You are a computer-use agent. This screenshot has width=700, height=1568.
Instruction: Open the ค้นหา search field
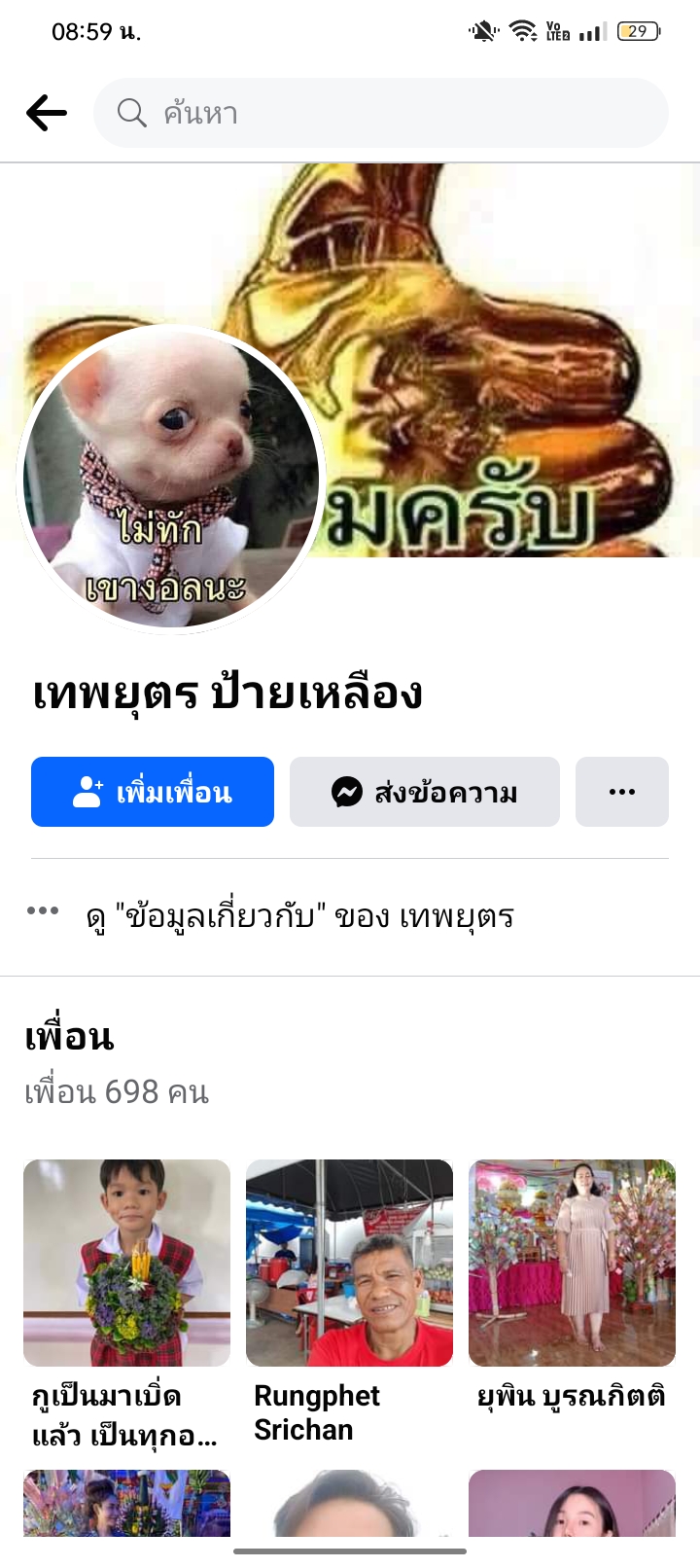coord(381,113)
